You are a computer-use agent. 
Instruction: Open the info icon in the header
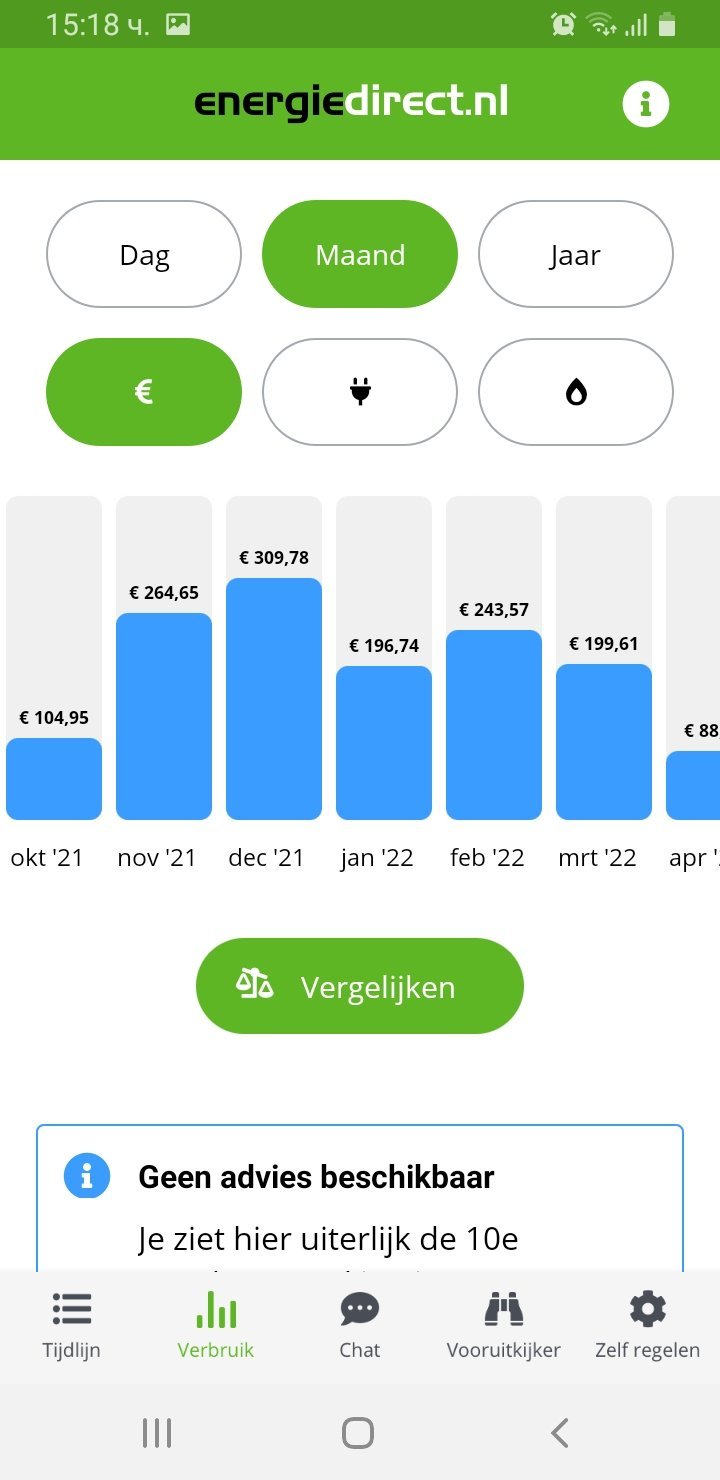645,104
